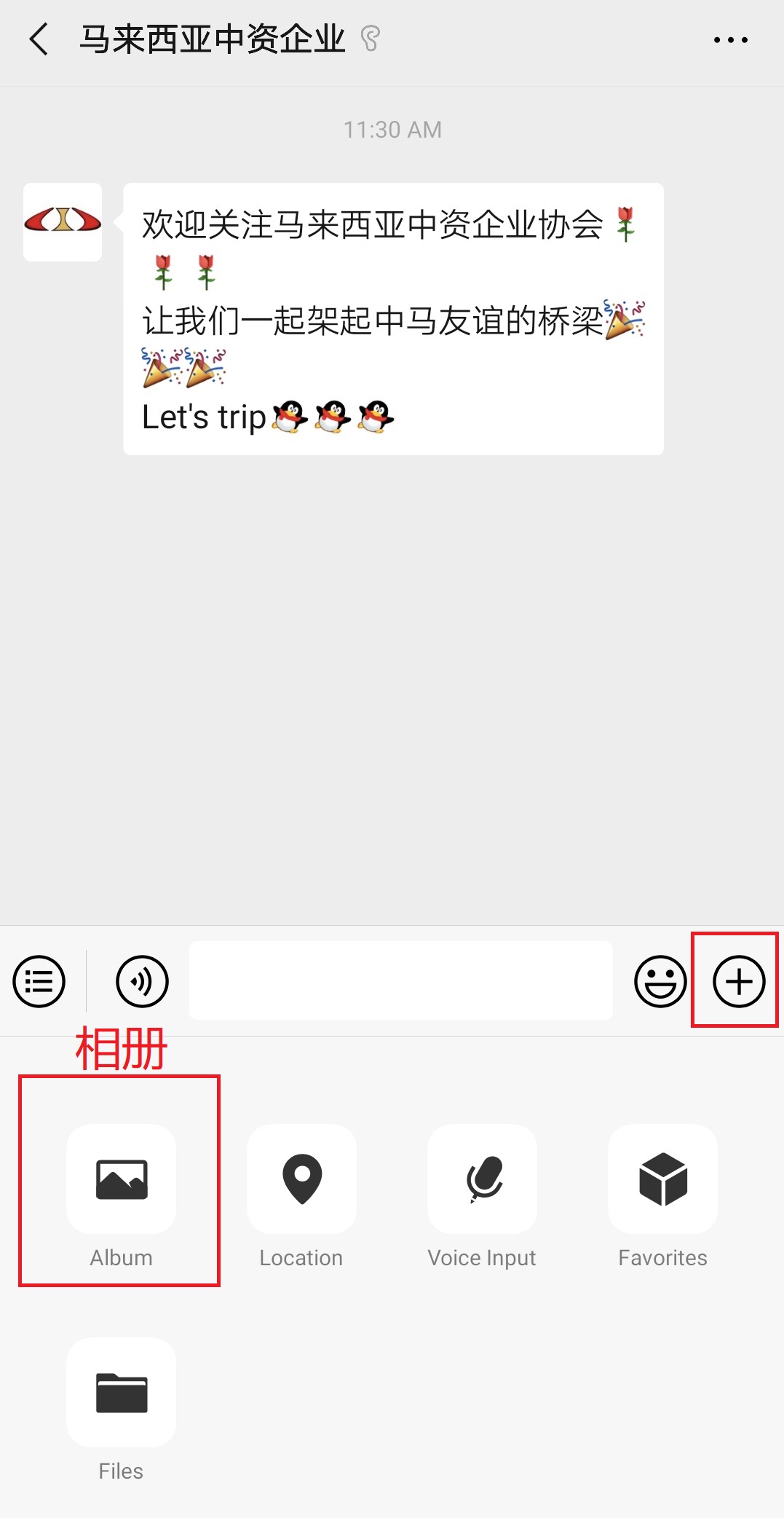Open the emoji sticker panel
The height and width of the screenshot is (1518, 784).
(x=660, y=981)
